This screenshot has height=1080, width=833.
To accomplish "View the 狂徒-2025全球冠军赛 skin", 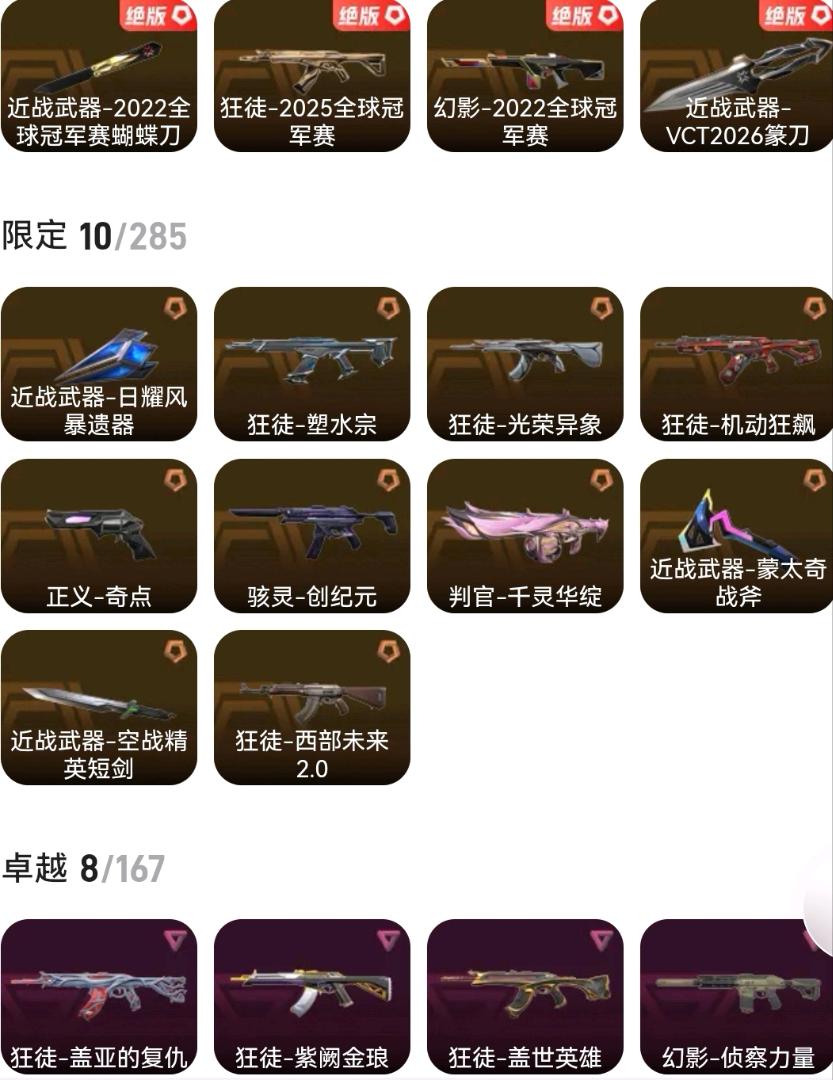I will pos(312,76).
